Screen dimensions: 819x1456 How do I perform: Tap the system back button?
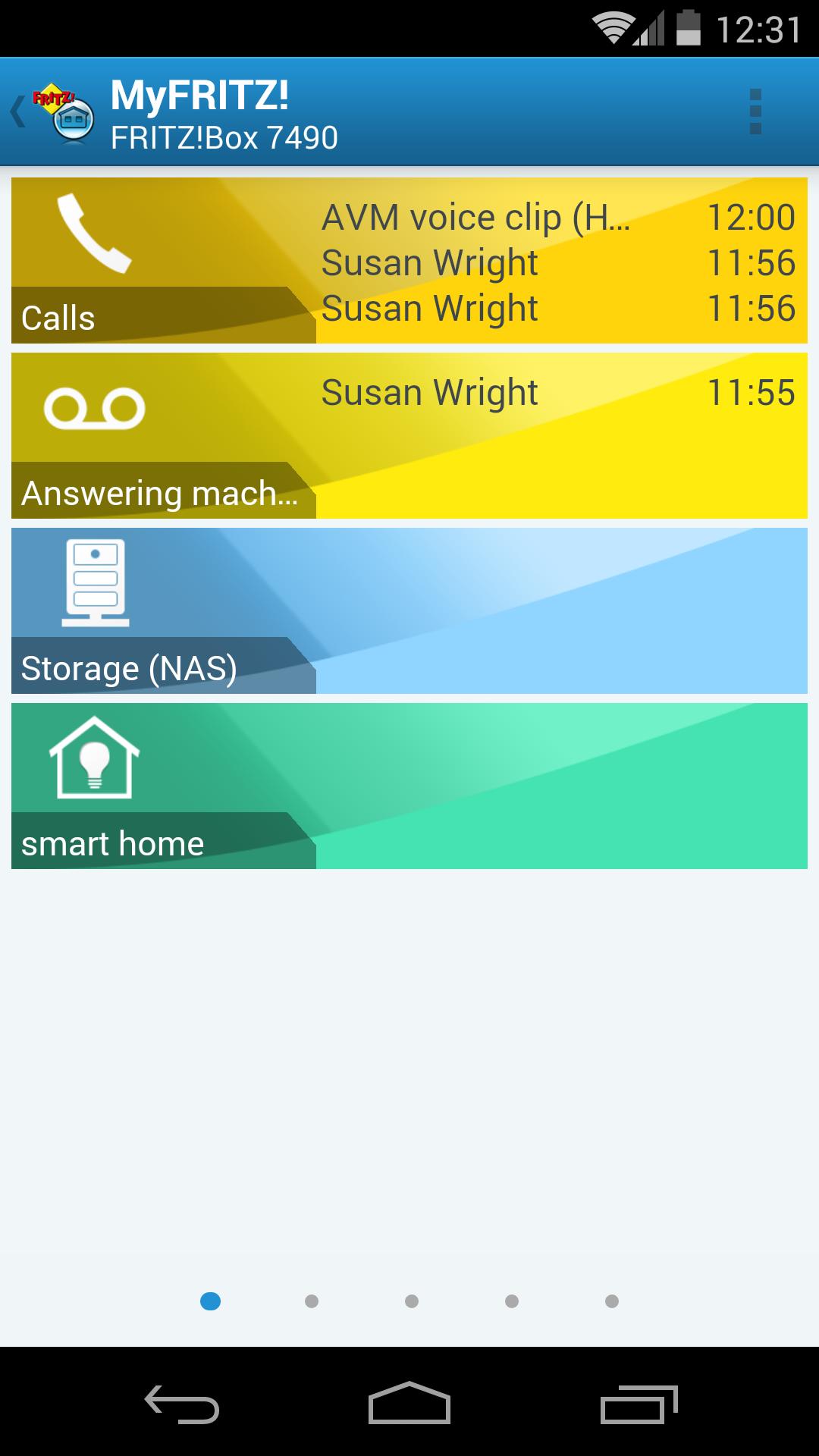tap(182, 1404)
